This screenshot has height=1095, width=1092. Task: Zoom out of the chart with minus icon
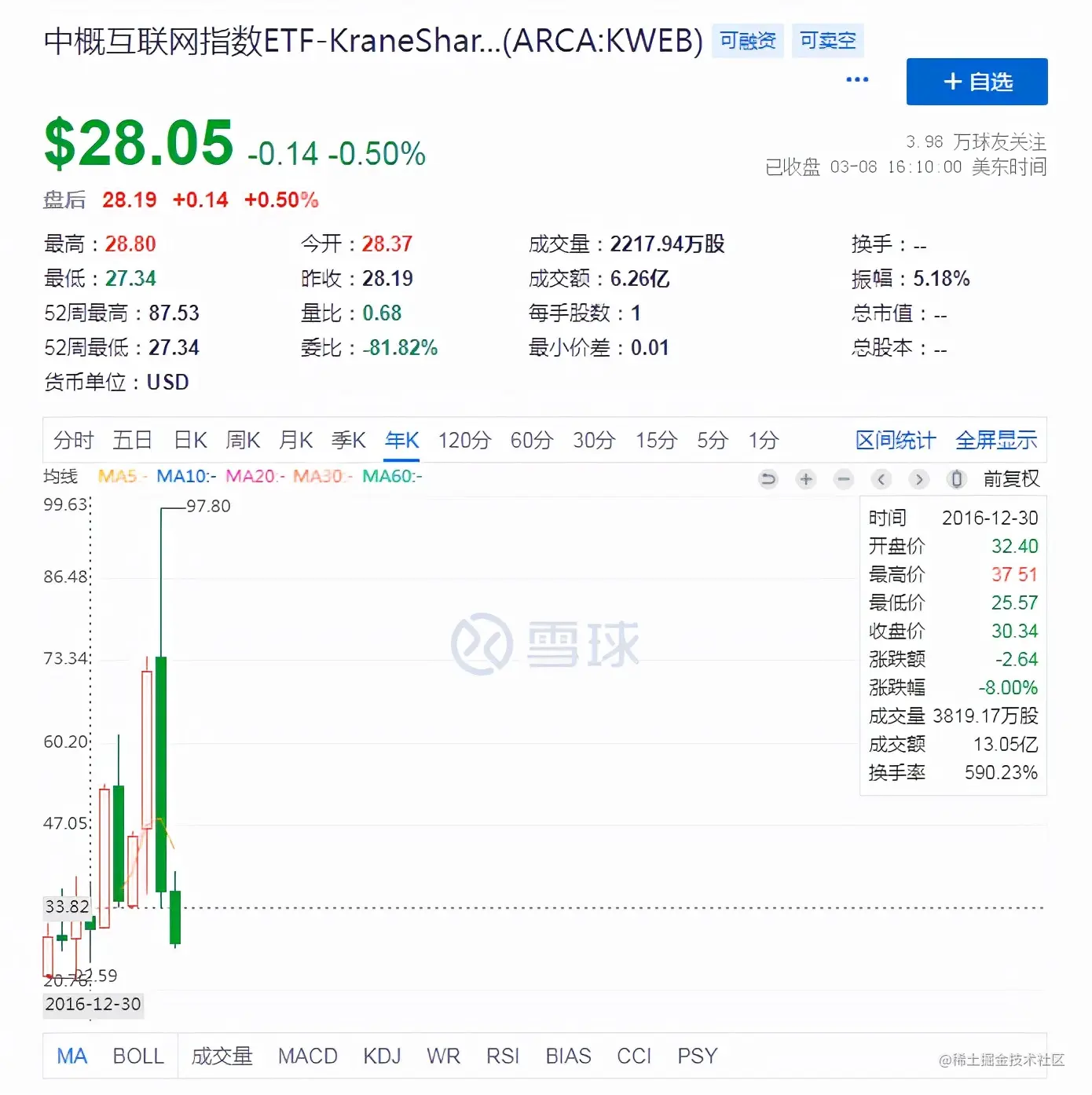(x=844, y=478)
